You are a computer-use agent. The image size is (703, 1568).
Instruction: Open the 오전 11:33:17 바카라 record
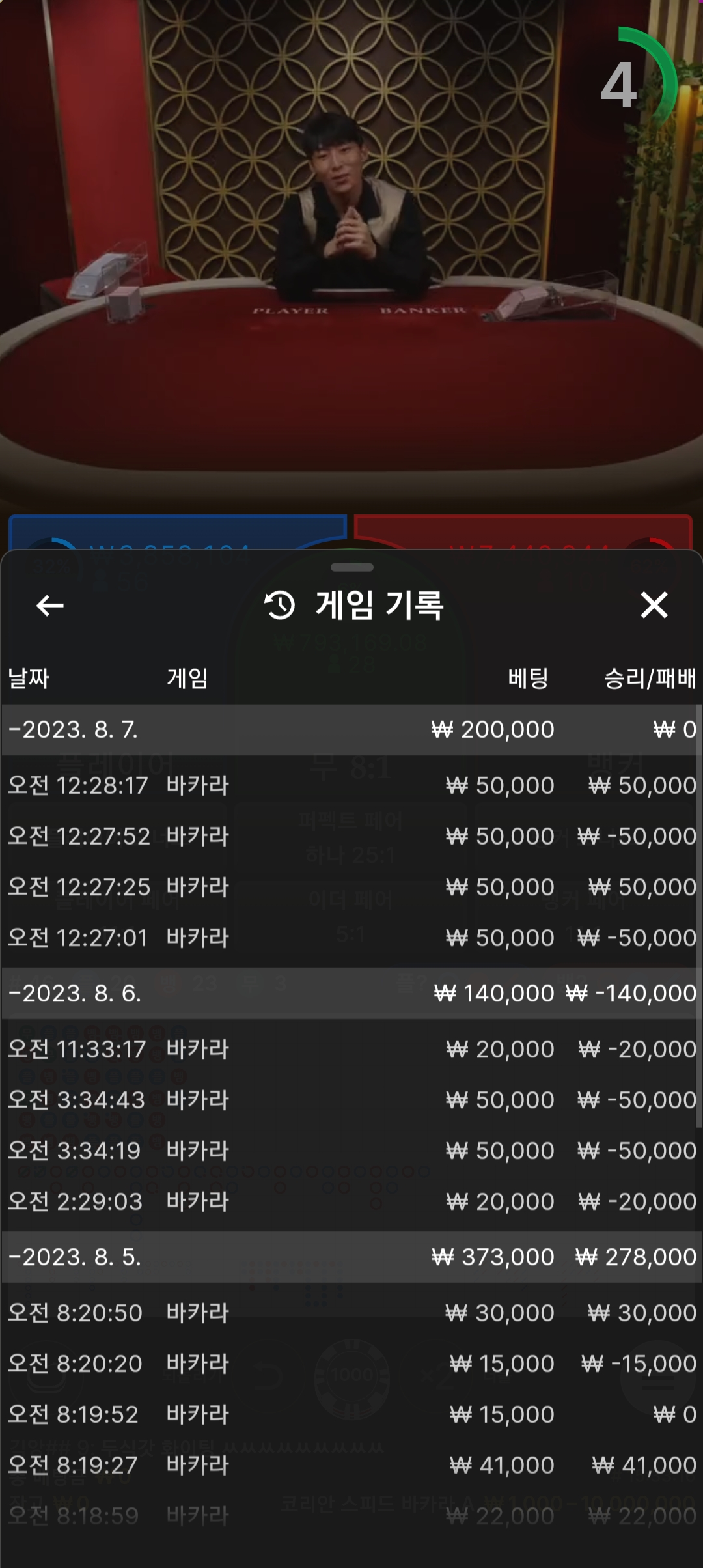pos(351,1049)
